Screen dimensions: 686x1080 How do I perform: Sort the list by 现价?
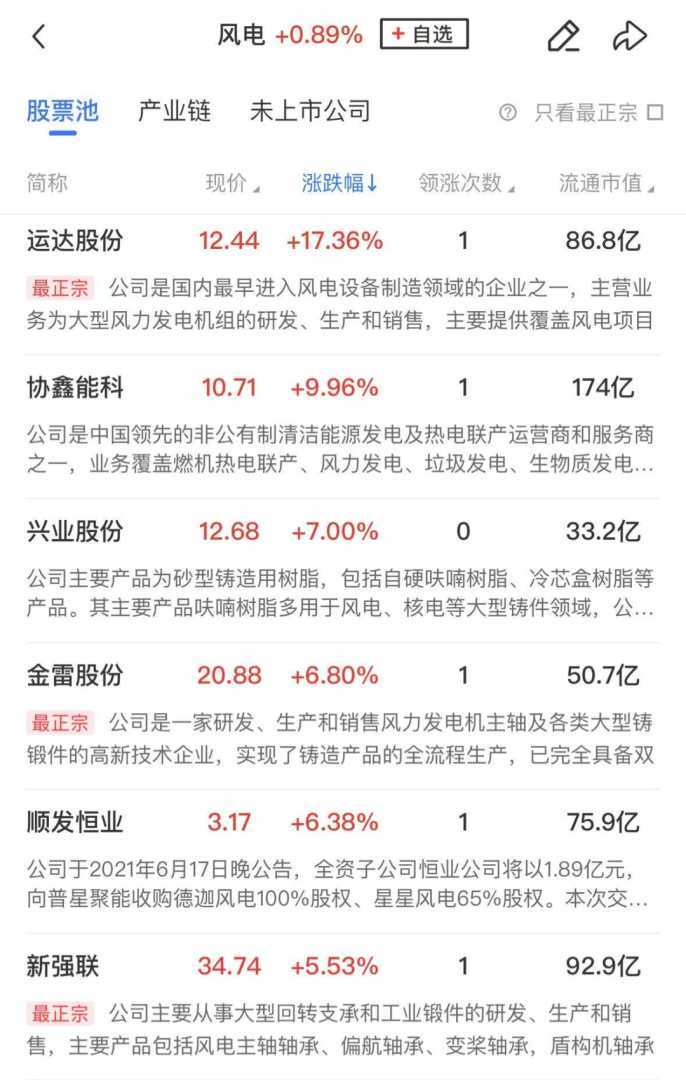coord(231,183)
